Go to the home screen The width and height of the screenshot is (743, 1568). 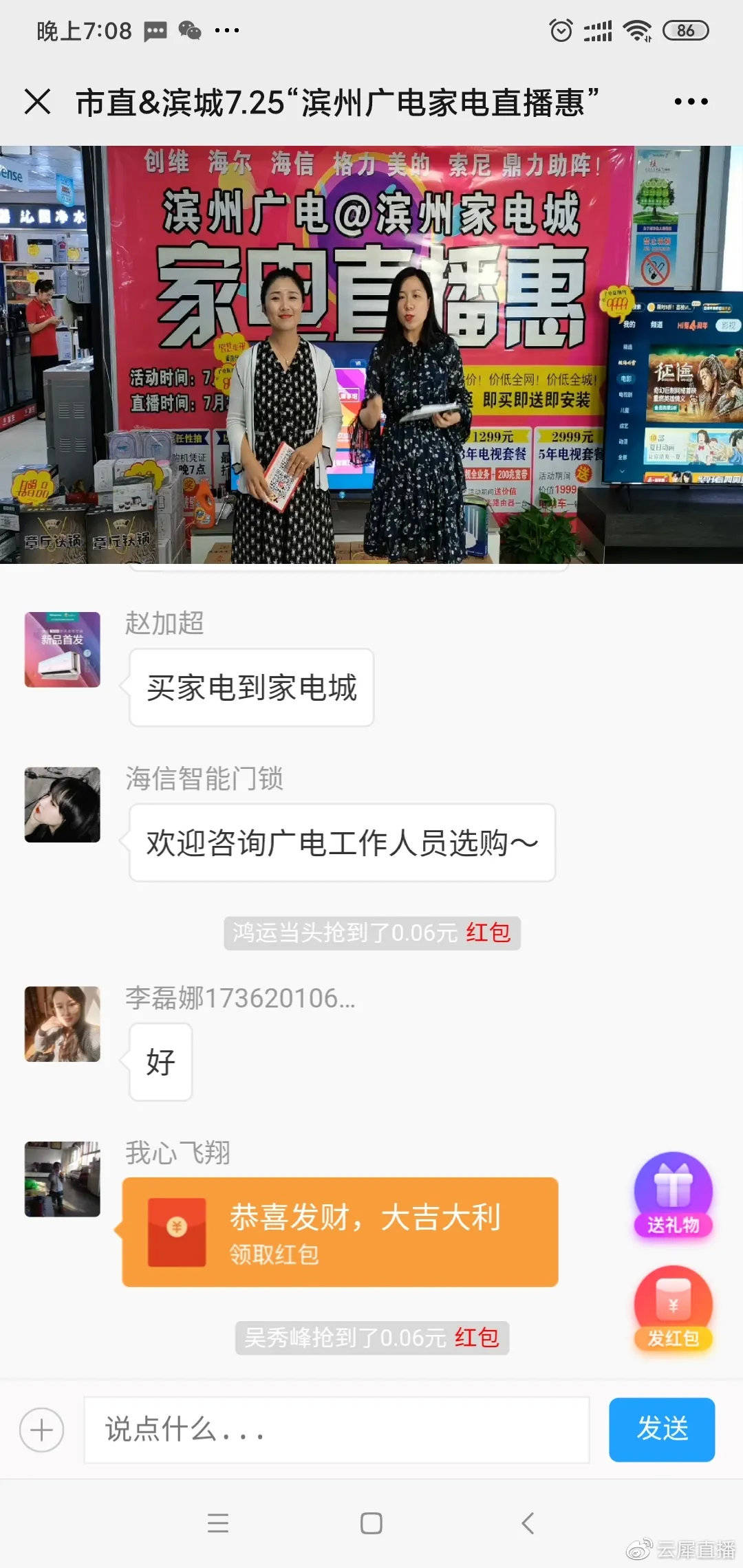pos(371,1523)
